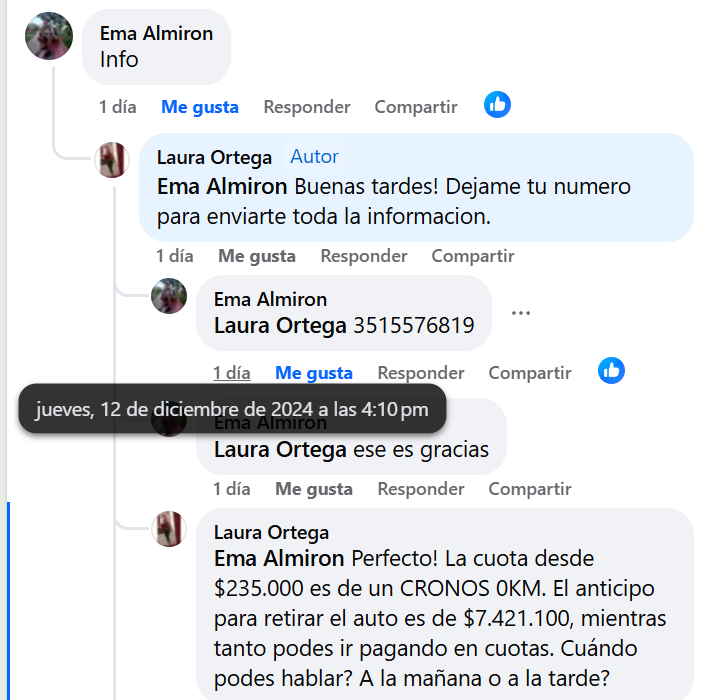This screenshot has height=700, width=707.
Task: View like reactions on phone number comment
Action: [611, 371]
